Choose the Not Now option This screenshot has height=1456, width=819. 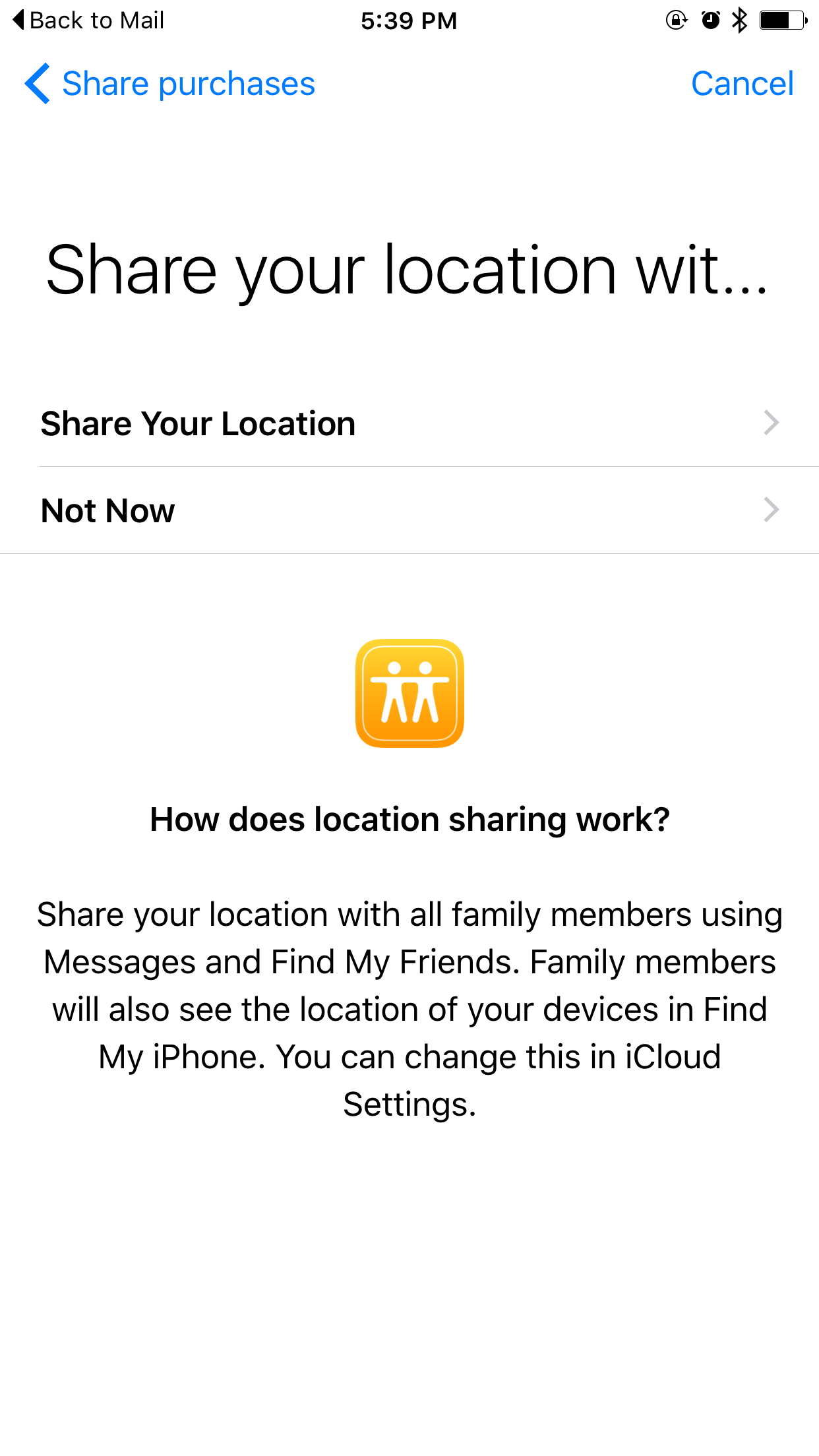[409, 510]
